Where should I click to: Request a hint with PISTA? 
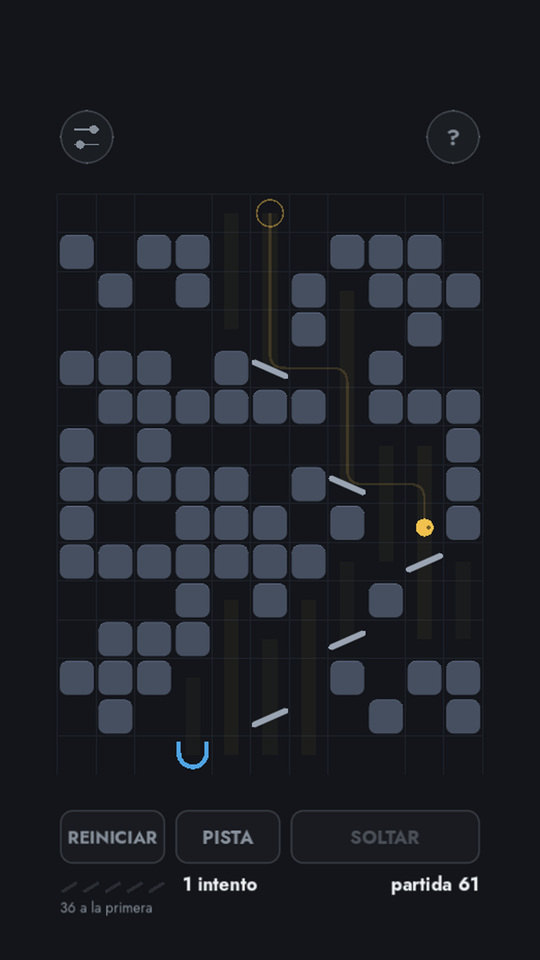pos(228,837)
